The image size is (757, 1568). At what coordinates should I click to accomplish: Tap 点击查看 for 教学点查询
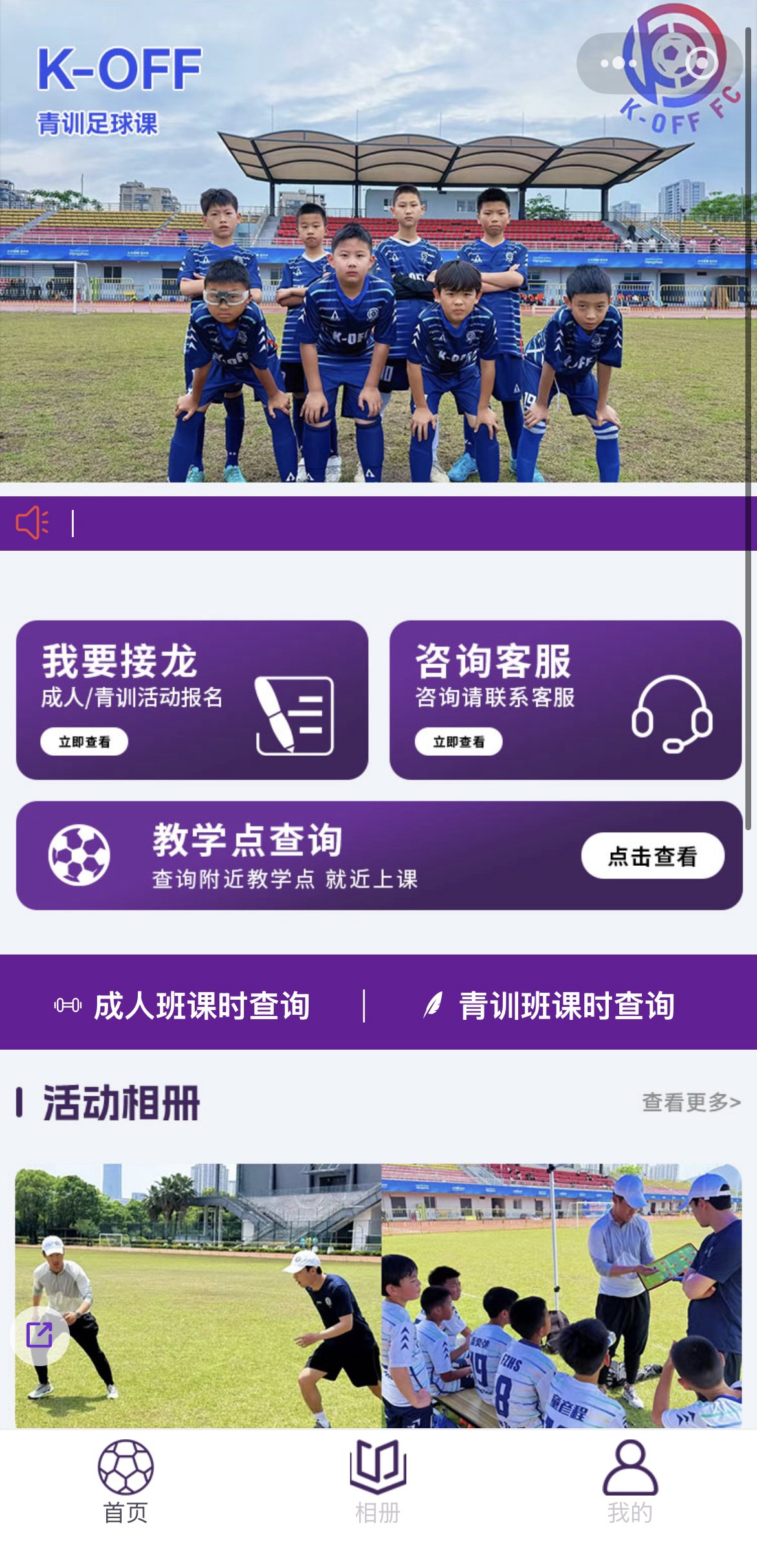click(652, 856)
